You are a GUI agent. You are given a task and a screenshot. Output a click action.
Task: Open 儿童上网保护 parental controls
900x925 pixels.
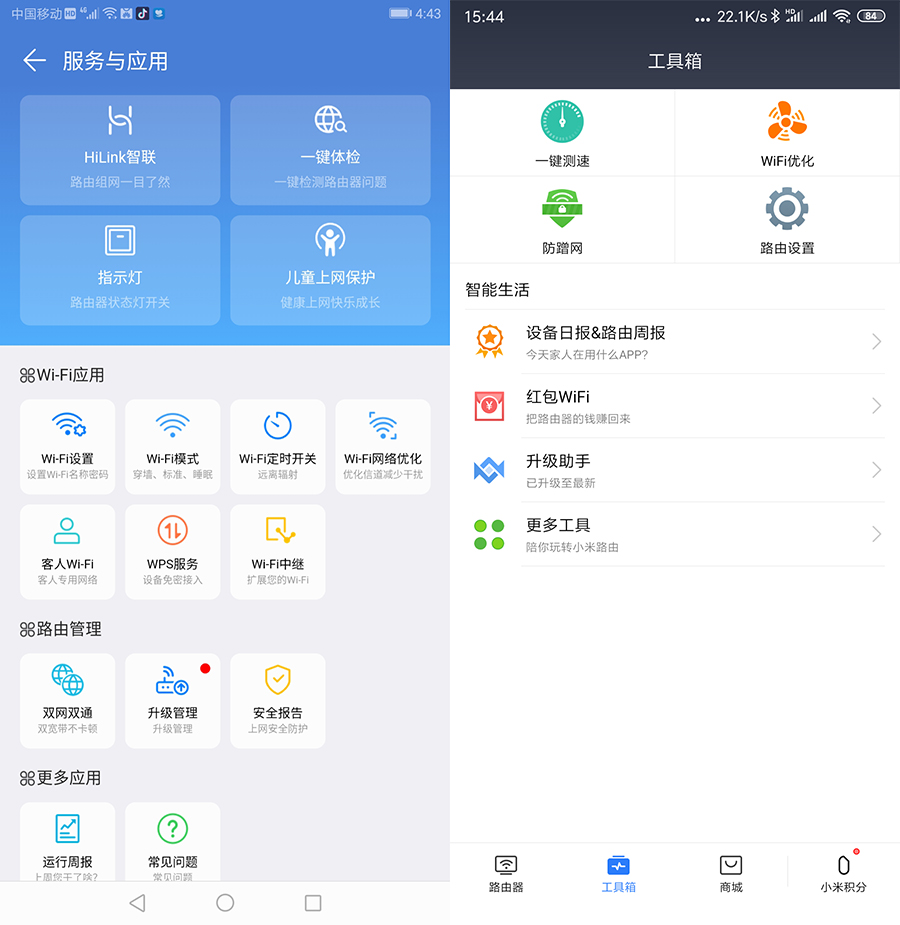click(330, 270)
